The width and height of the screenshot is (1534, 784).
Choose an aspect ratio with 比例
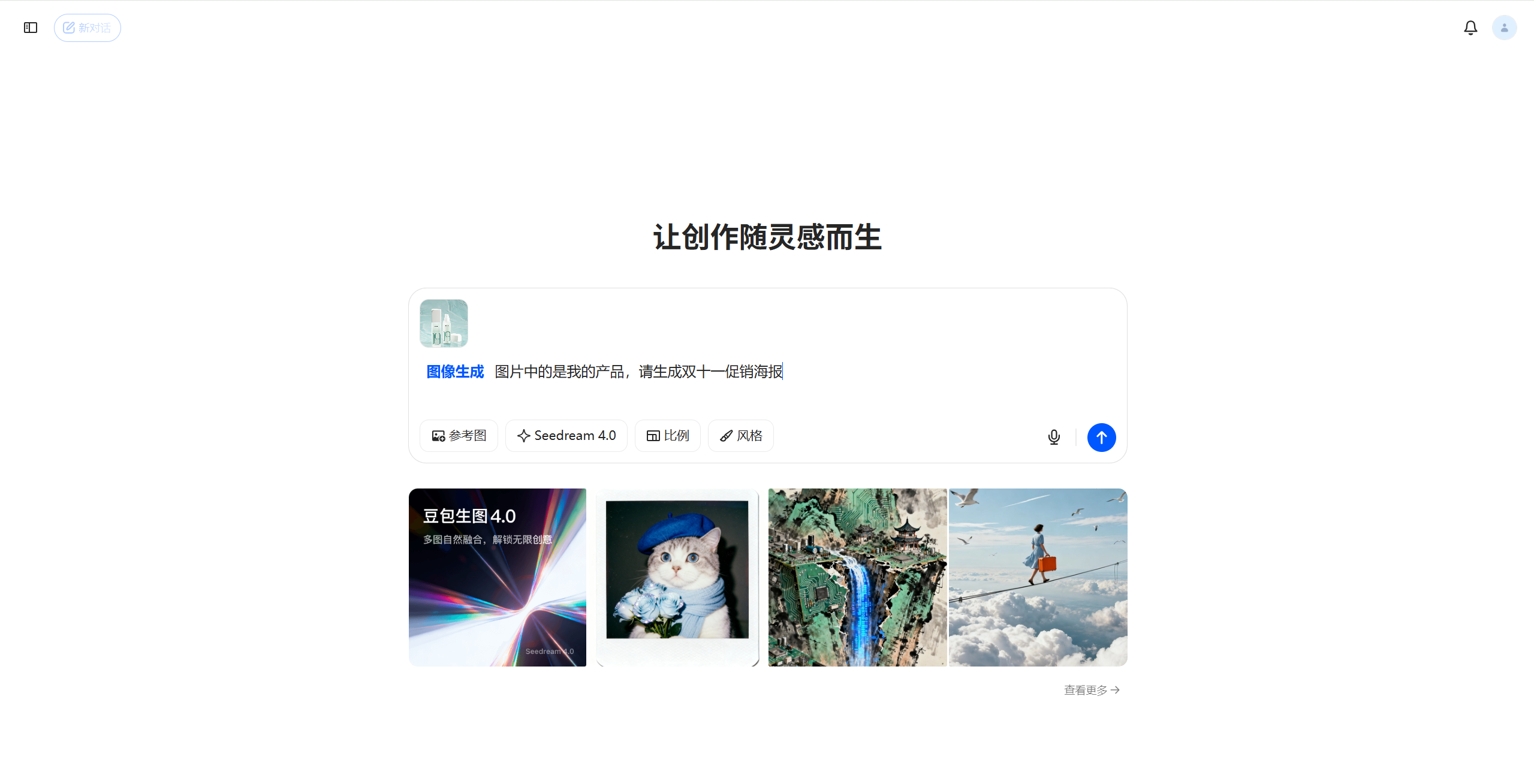point(668,436)
